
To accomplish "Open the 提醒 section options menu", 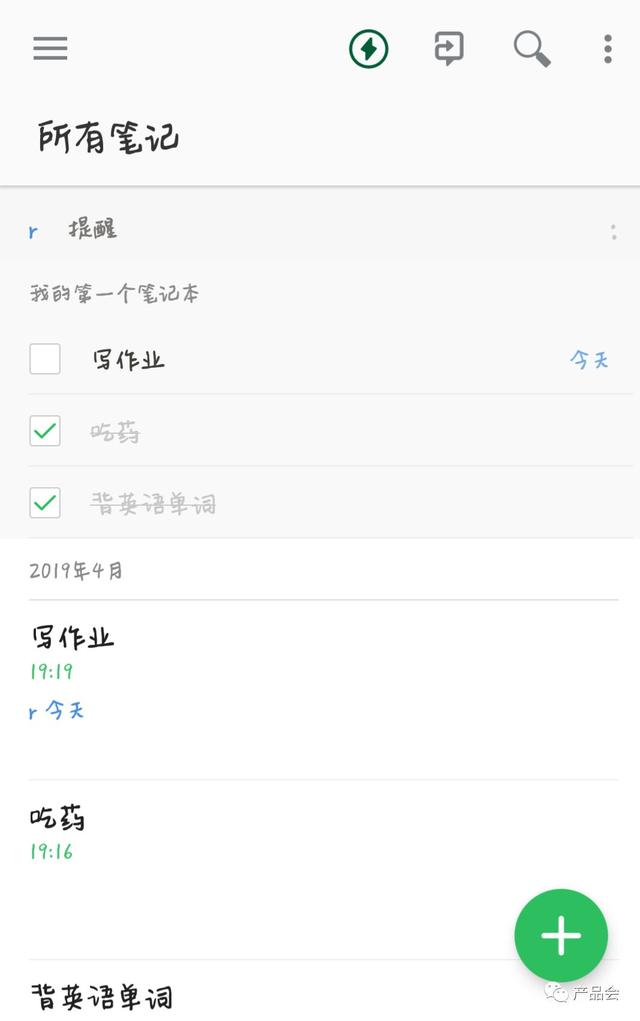I will 613,232.
